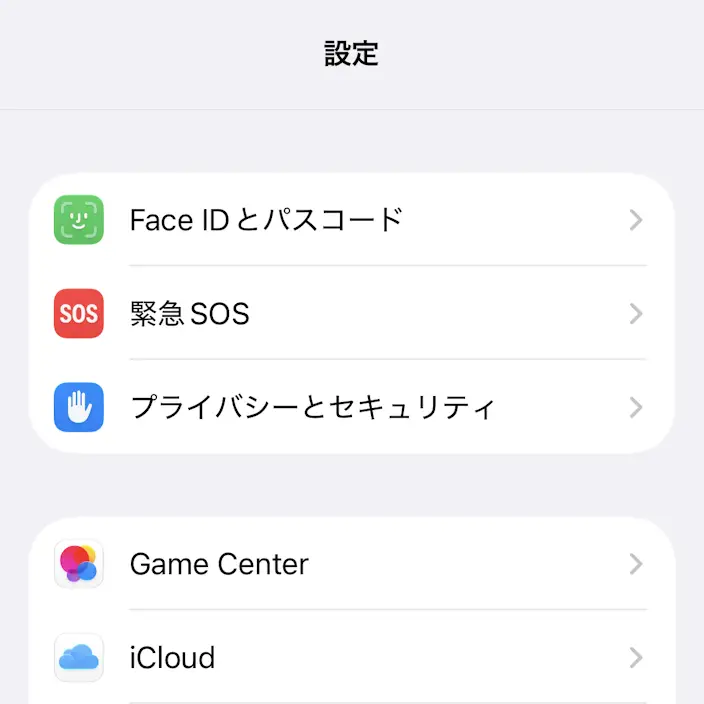Open the 緊急 SOS row
This screenshot has width=704, height=704.
point(352,313)
